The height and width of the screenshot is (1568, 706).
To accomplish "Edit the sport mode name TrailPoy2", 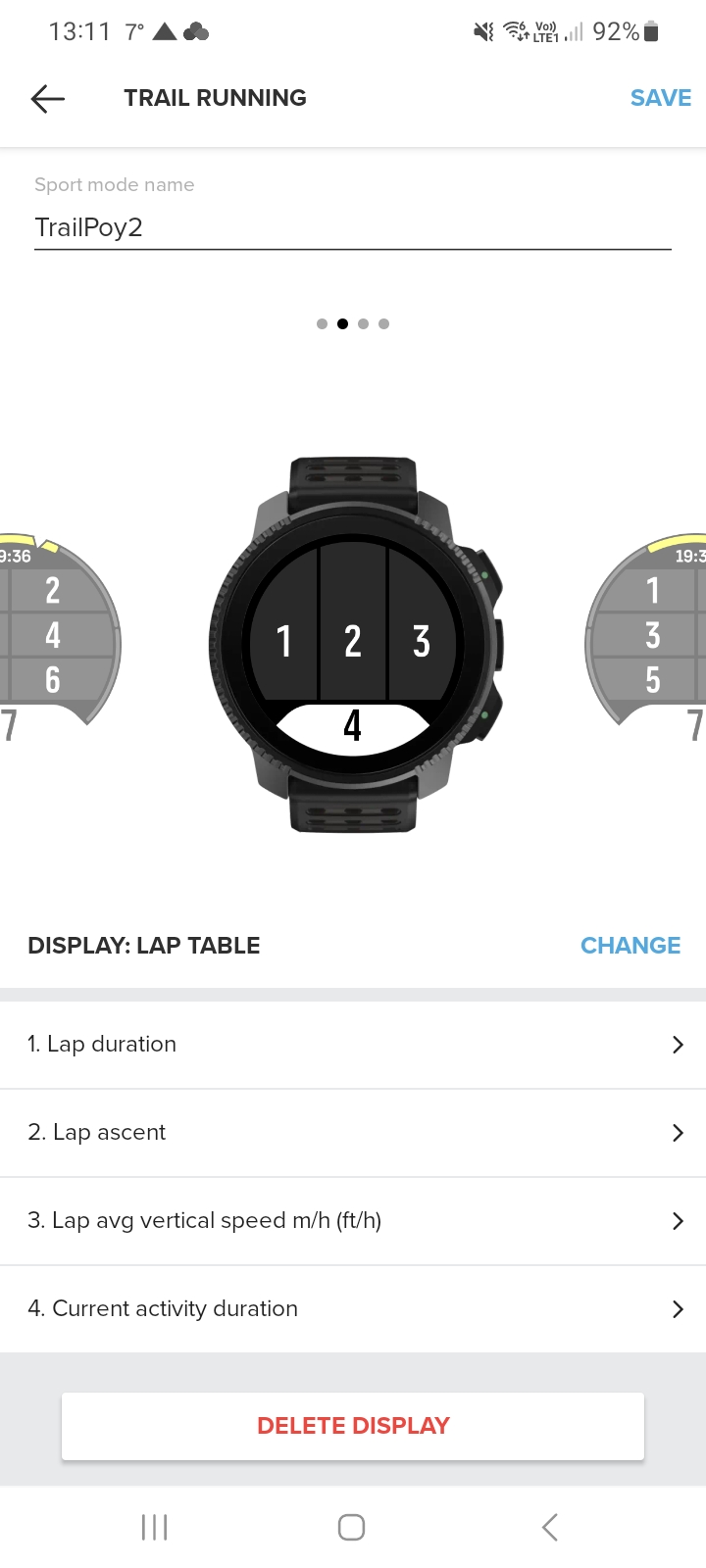I will pyautogui.click(x=353, y=227).
